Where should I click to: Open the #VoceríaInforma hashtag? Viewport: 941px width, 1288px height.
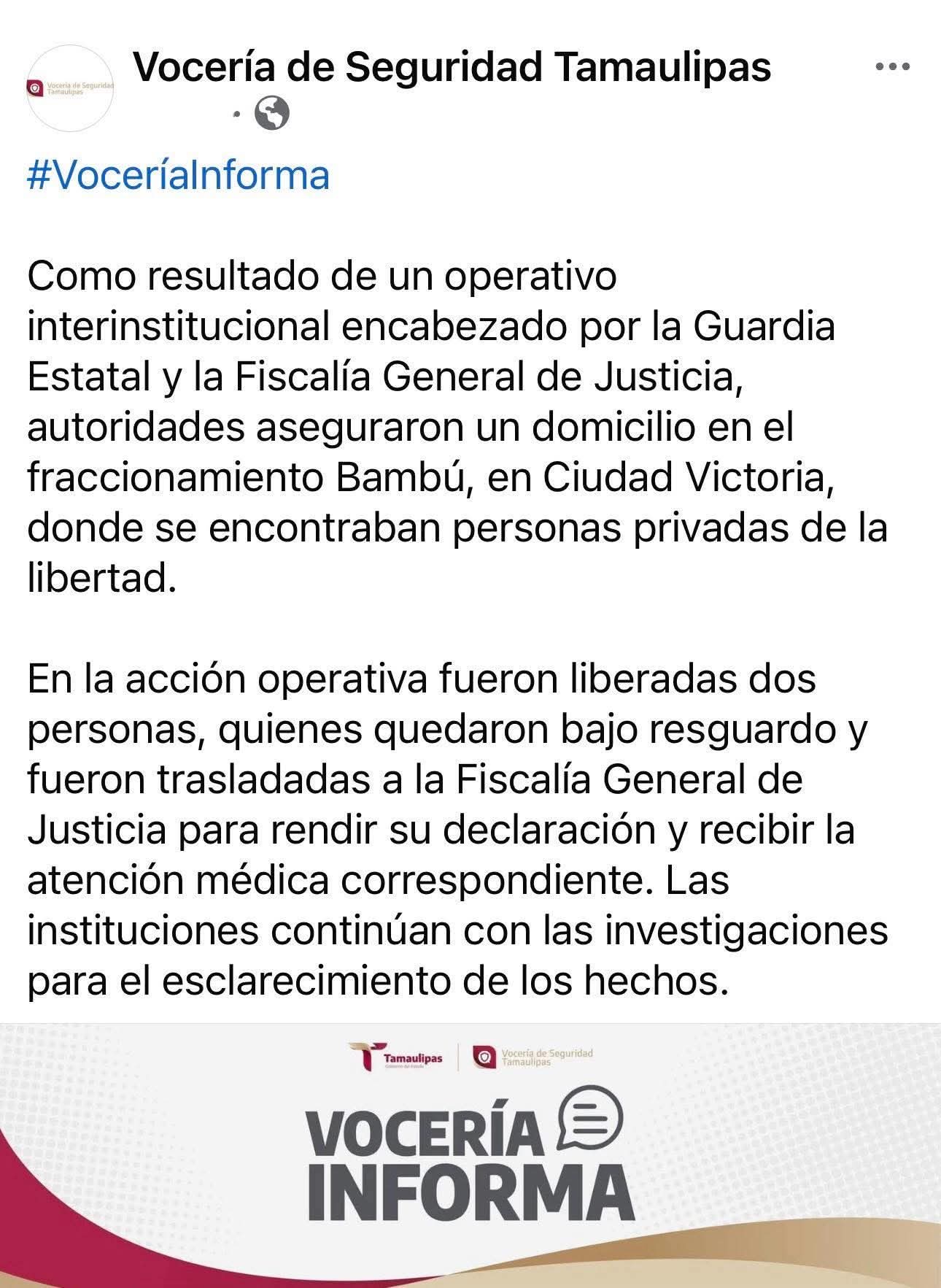pyautogui.click(x=179, y=176)
